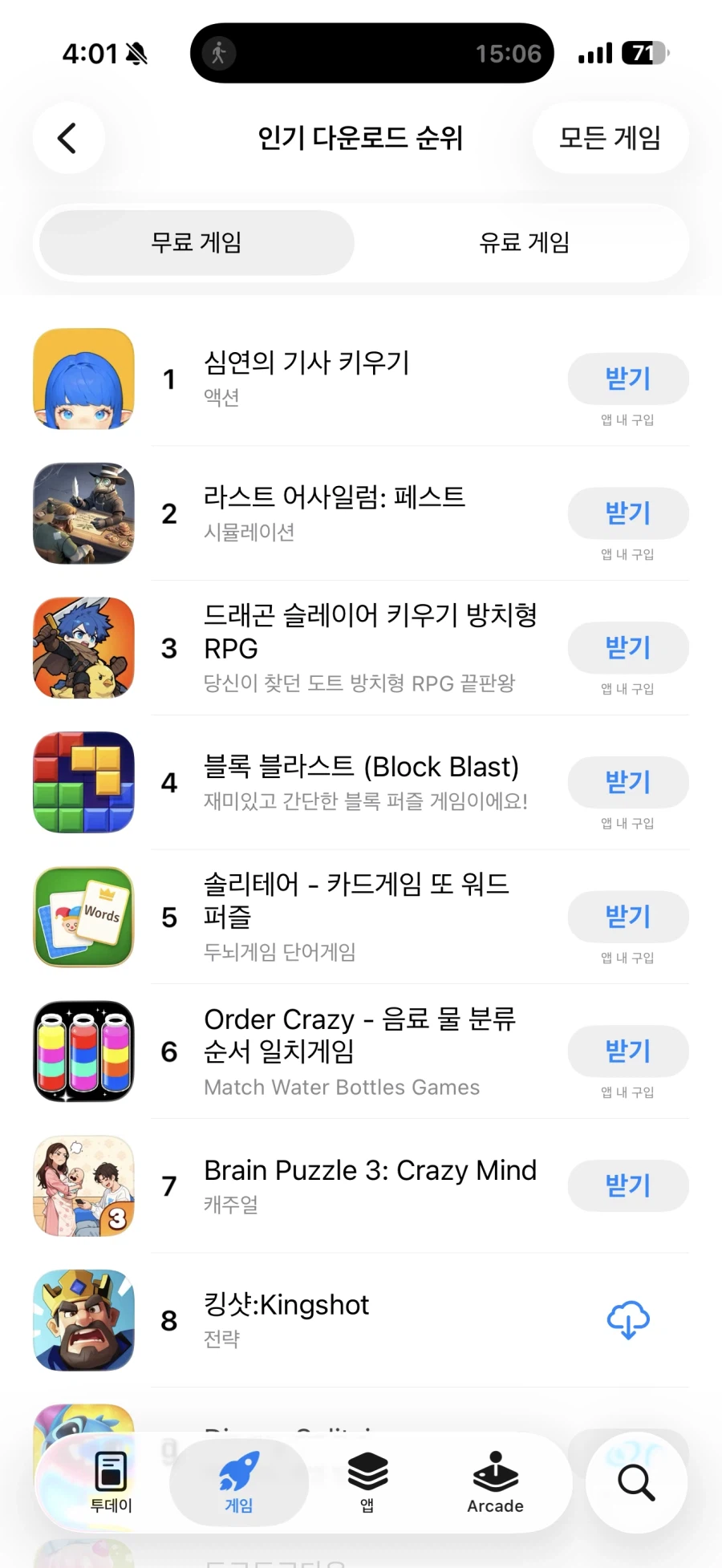Tap the 라스트 어사일럼: 페스트 game icon
Viewport: 722px width, 1568px height.
point(83,513)
